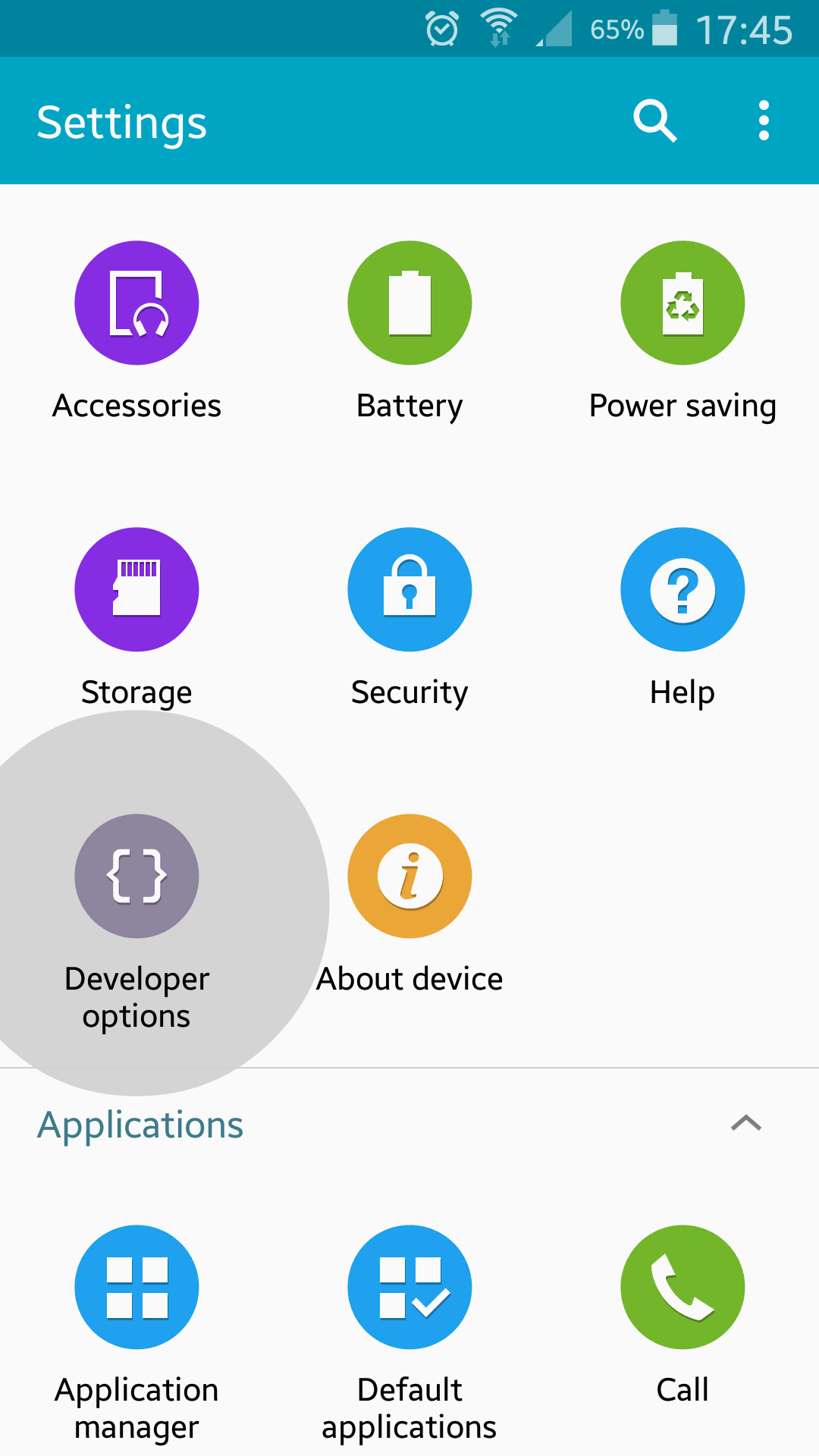Open the search icon in Settings
The height and width of the screenshot is (1456, 819).
pyautogui.click(x=655, y=121)
